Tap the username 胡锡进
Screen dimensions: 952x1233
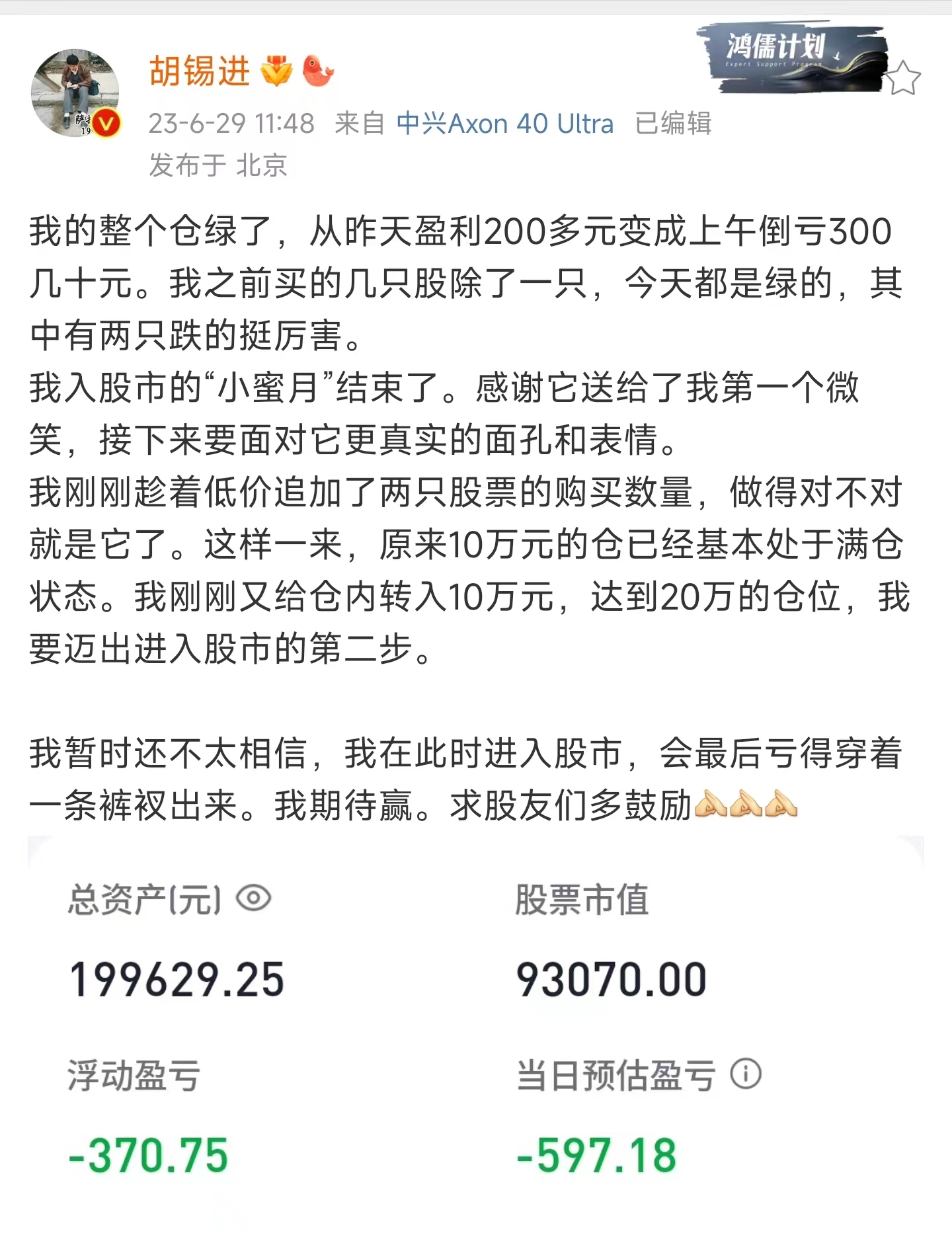tap(200, 71)
